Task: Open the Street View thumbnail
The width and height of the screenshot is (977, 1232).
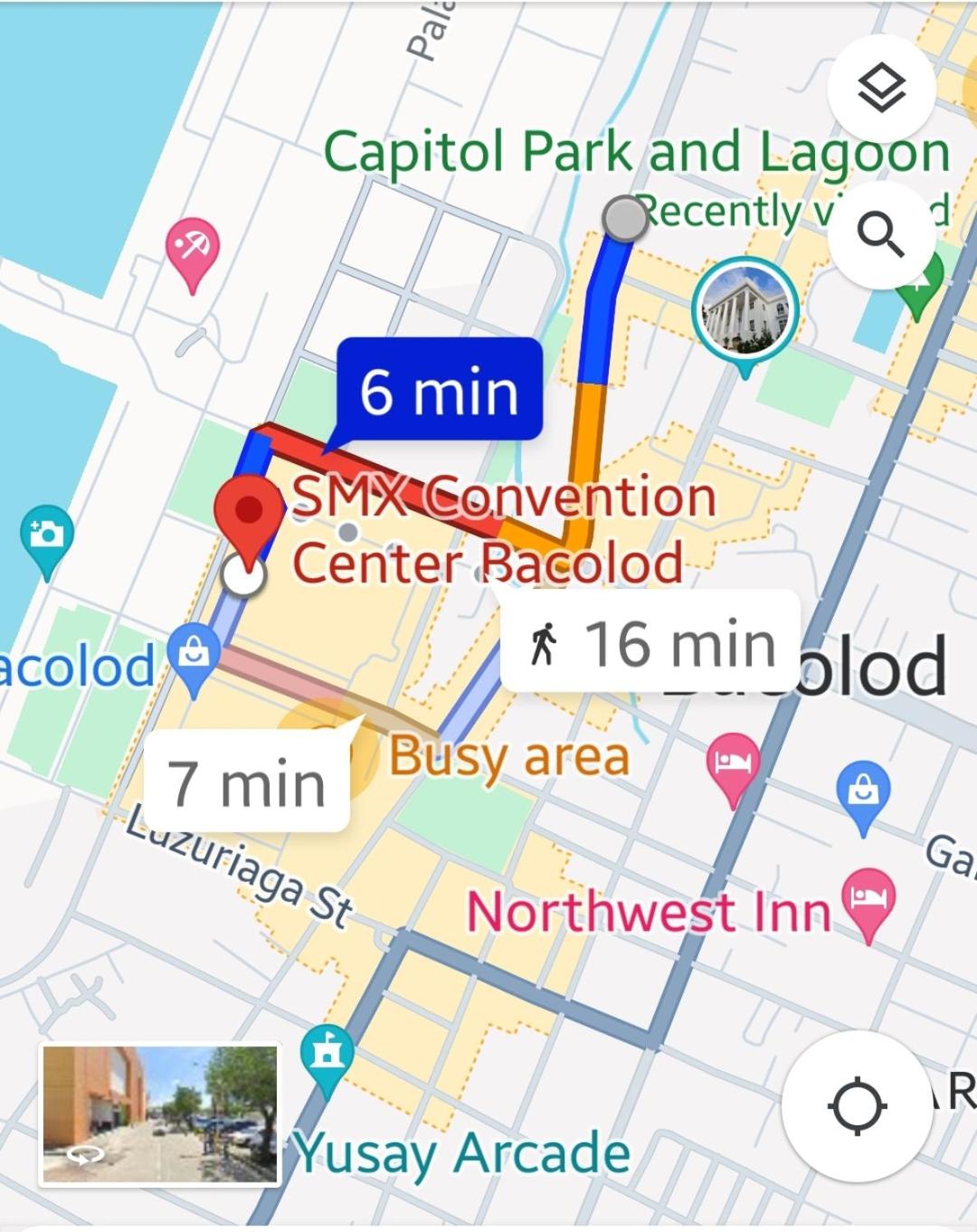Action: tap(159, 1114)
